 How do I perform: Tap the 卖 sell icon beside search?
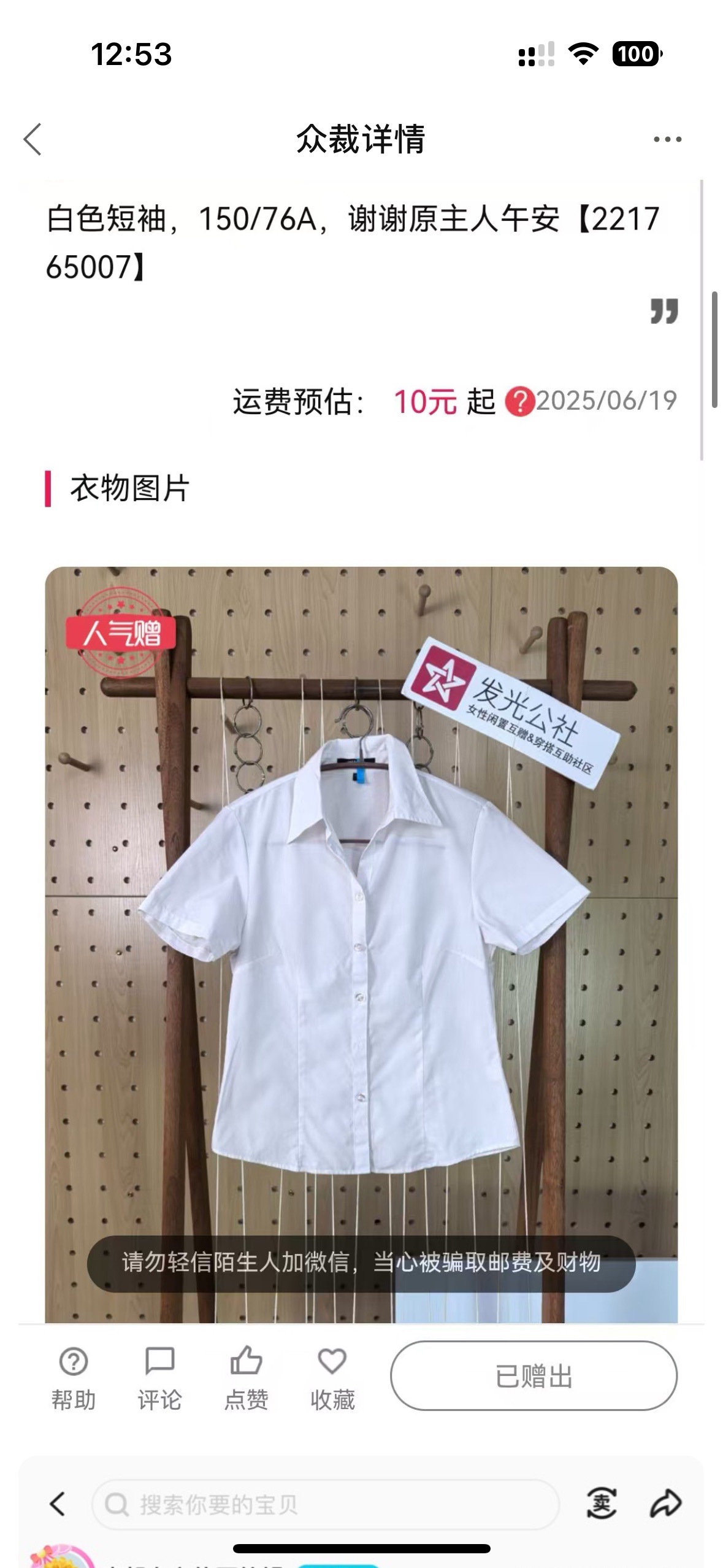tap(602, 1504)
